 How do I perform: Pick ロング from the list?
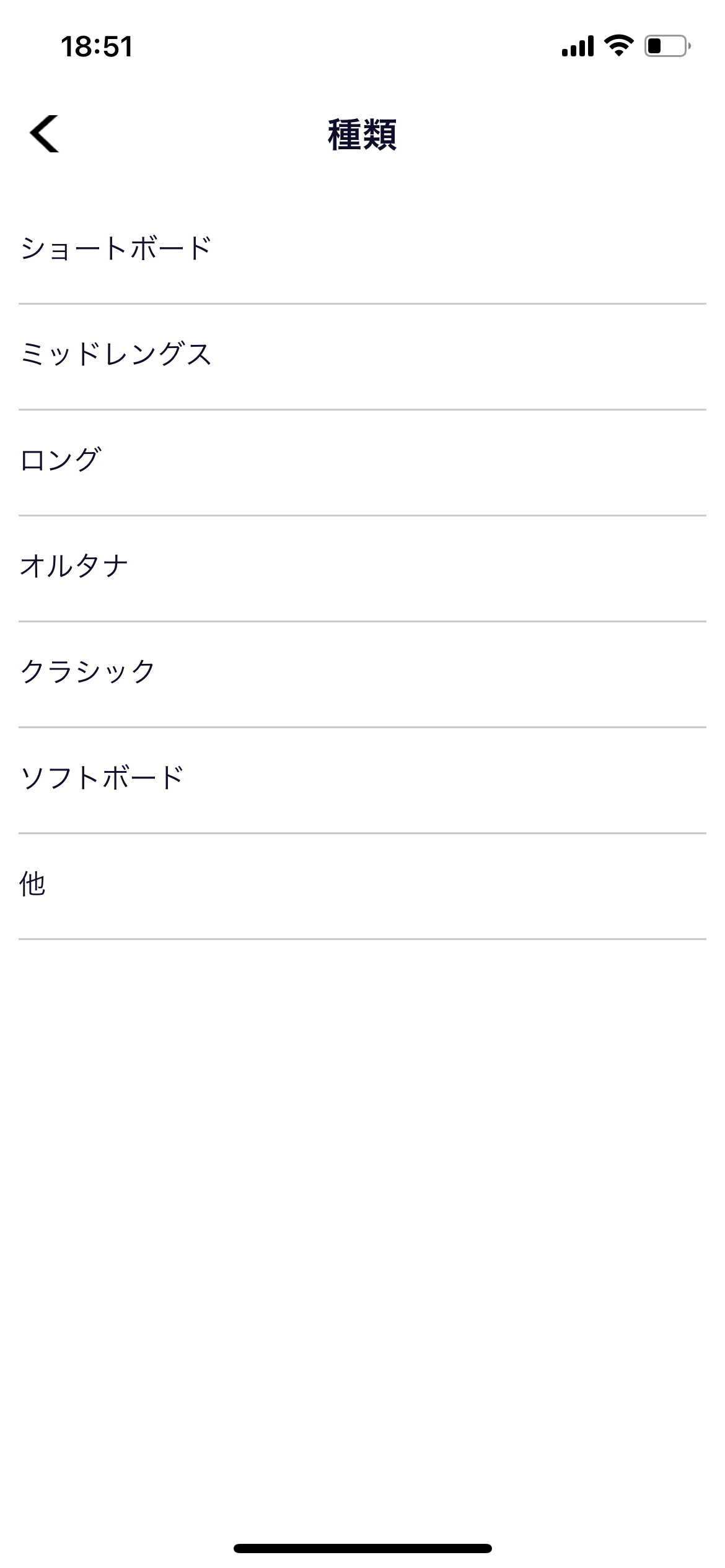(362, 463)
